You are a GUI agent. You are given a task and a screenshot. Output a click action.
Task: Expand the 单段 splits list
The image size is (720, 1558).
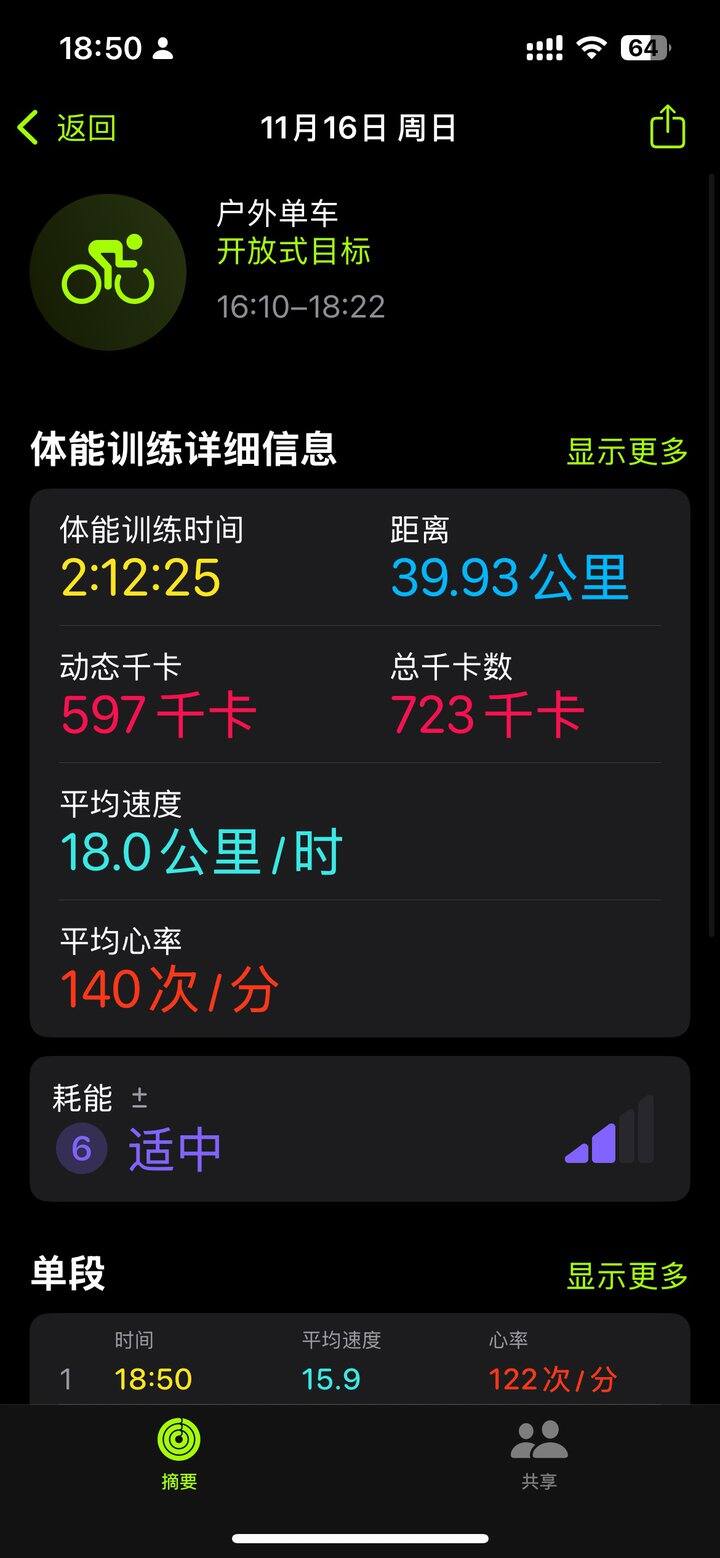[x=627, y=1275]
